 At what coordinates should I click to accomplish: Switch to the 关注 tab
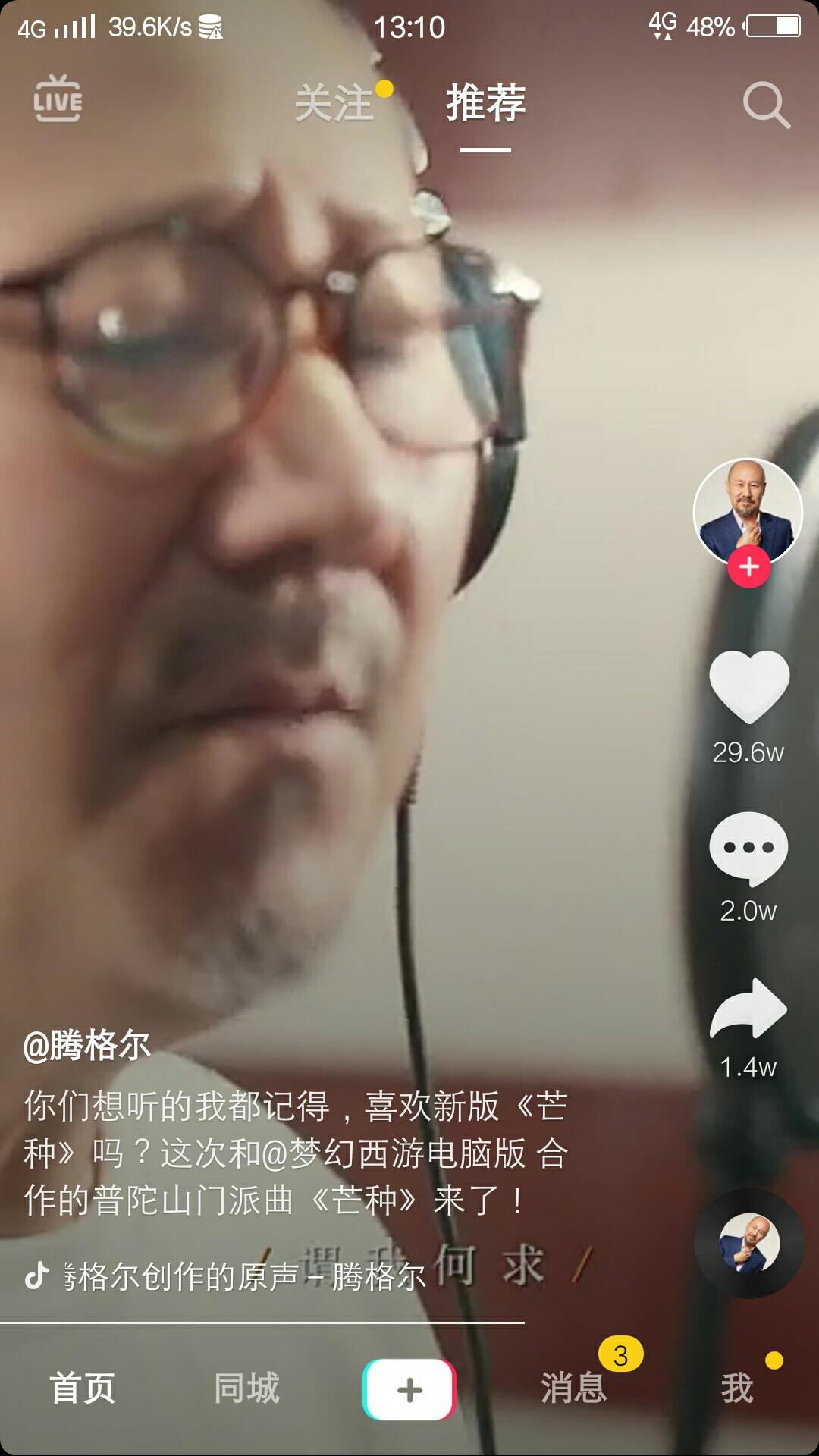334,103
